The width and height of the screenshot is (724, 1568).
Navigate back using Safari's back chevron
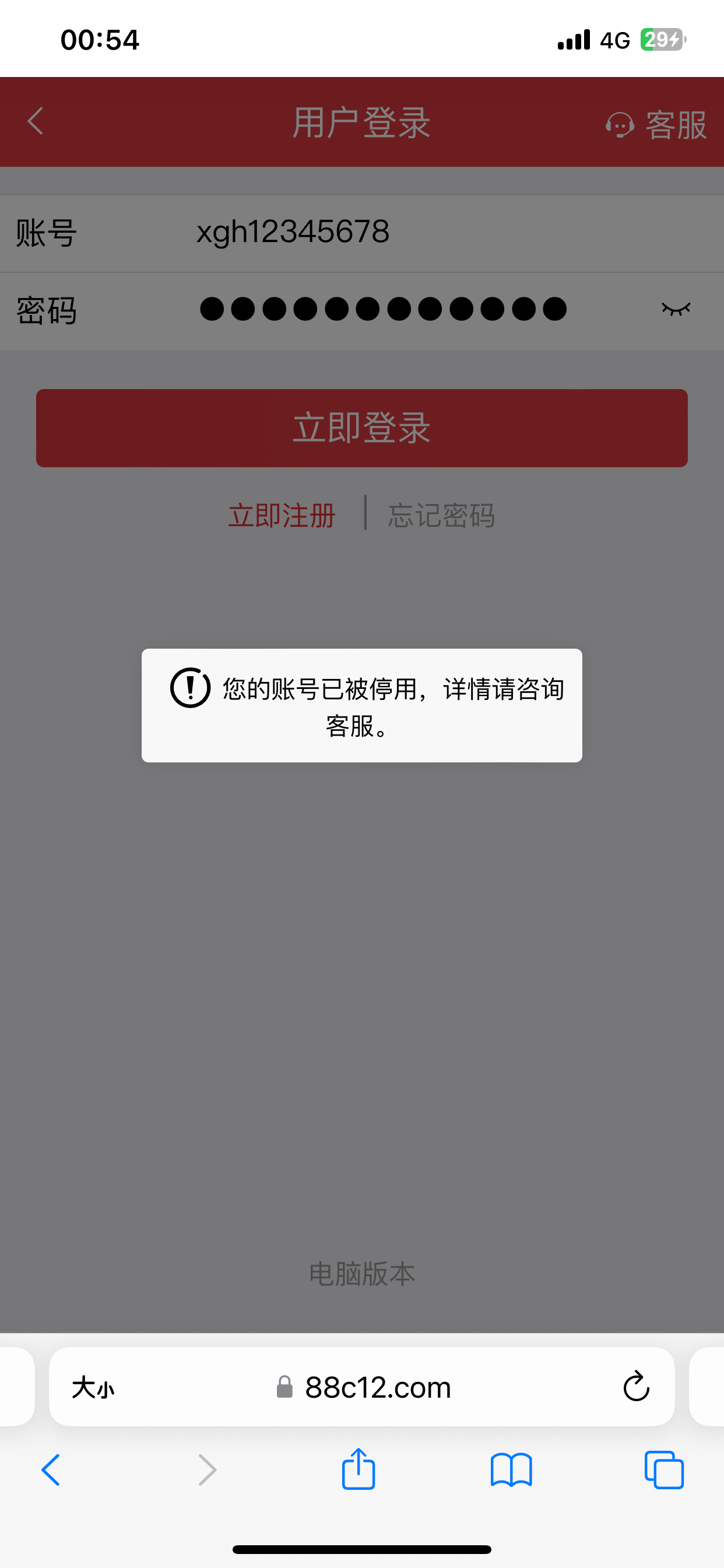(51, 1471)
